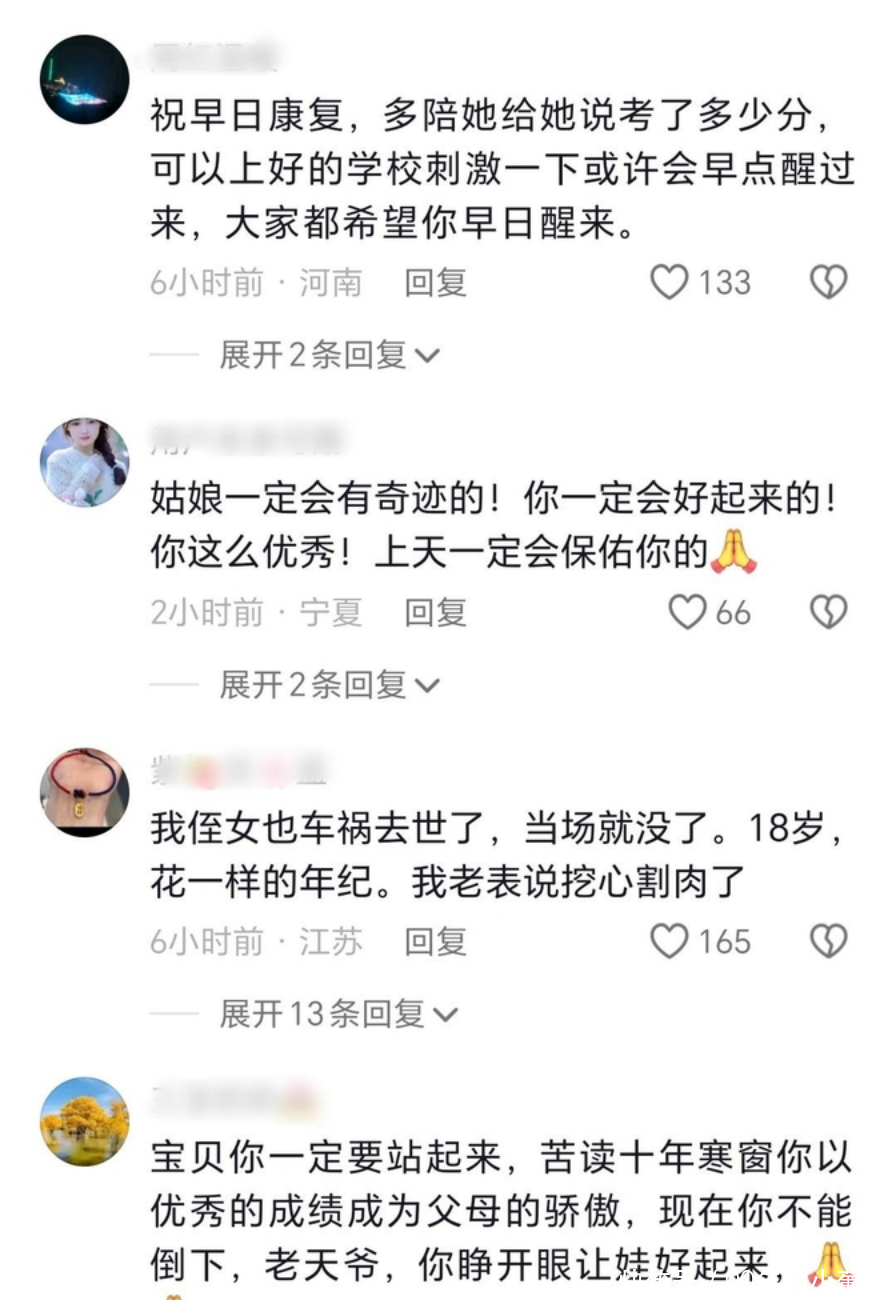
Task: Open the profile avatar of the 江苏 commenter
Action: [85, 792]
